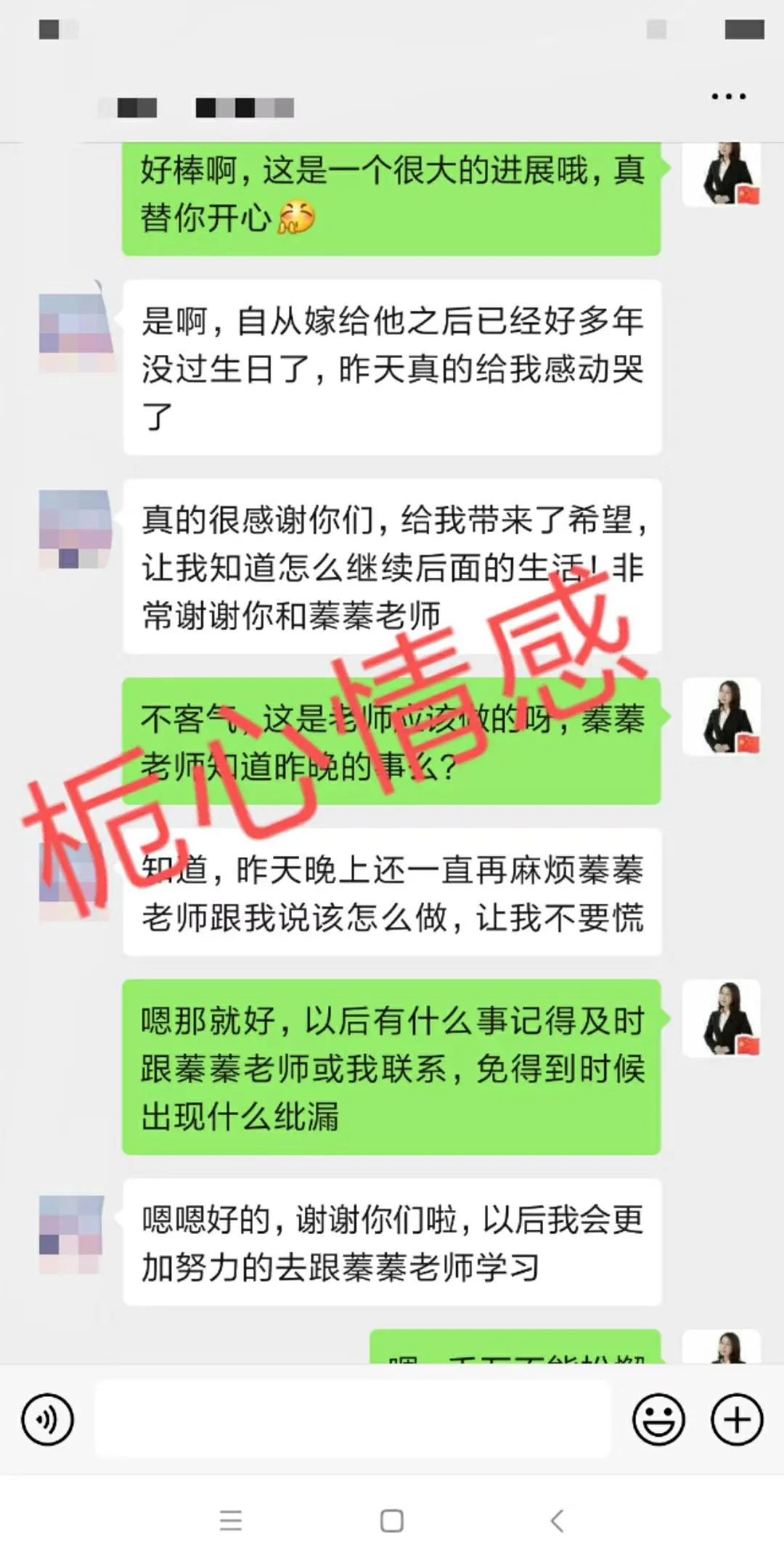Open the three-dot chat menu

(x=728, y=97)
